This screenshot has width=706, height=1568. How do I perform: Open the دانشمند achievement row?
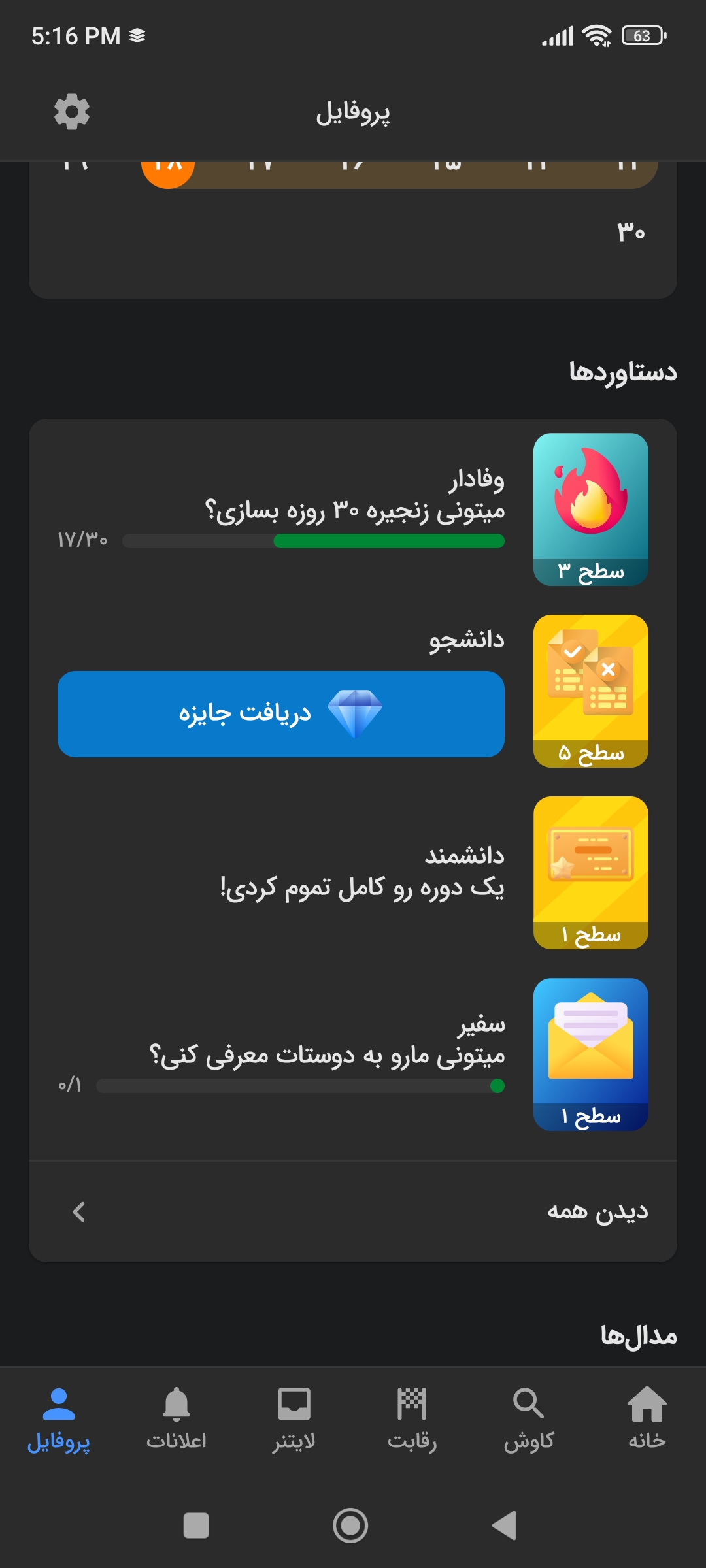click(x=353, y=873)
